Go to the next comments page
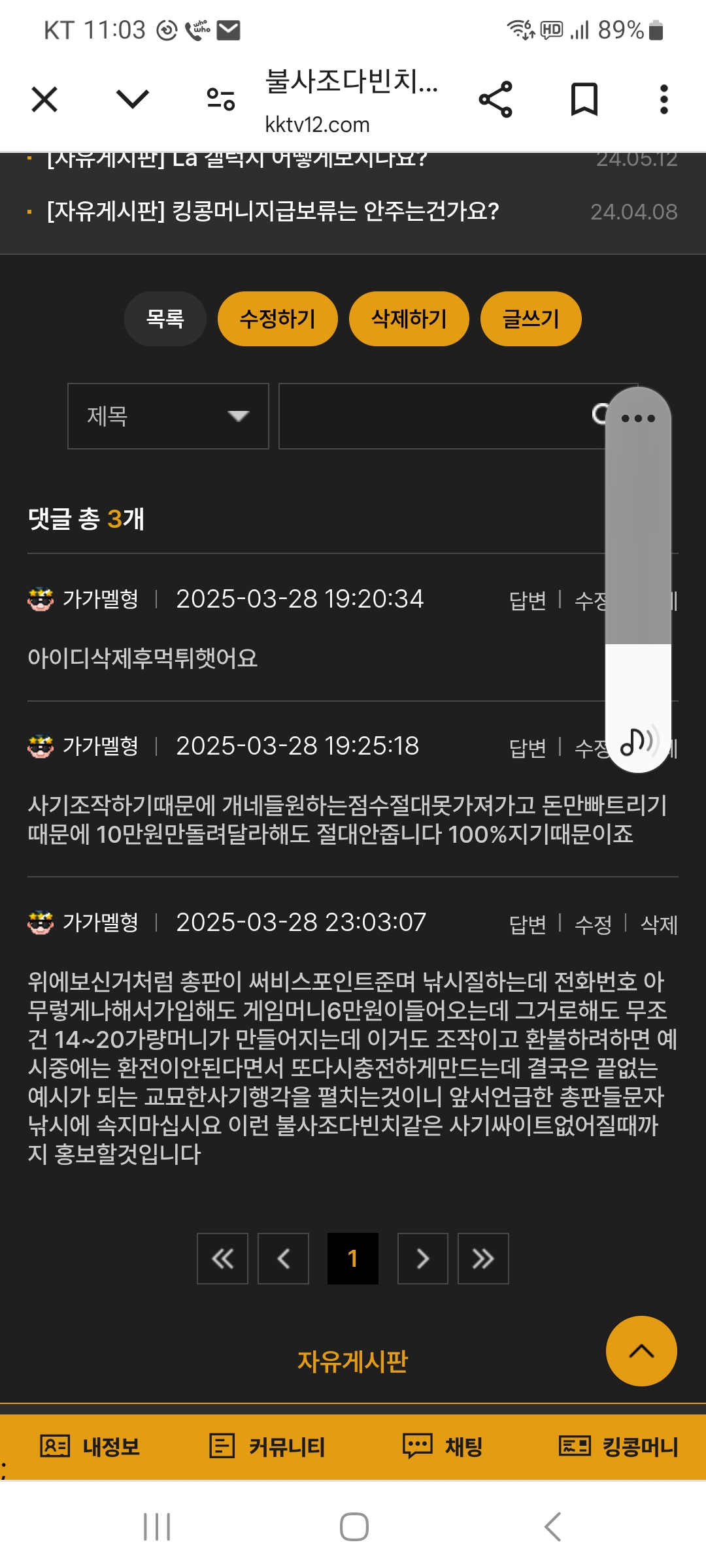The image size is (706, 1568). click(x=422, y=1258)
